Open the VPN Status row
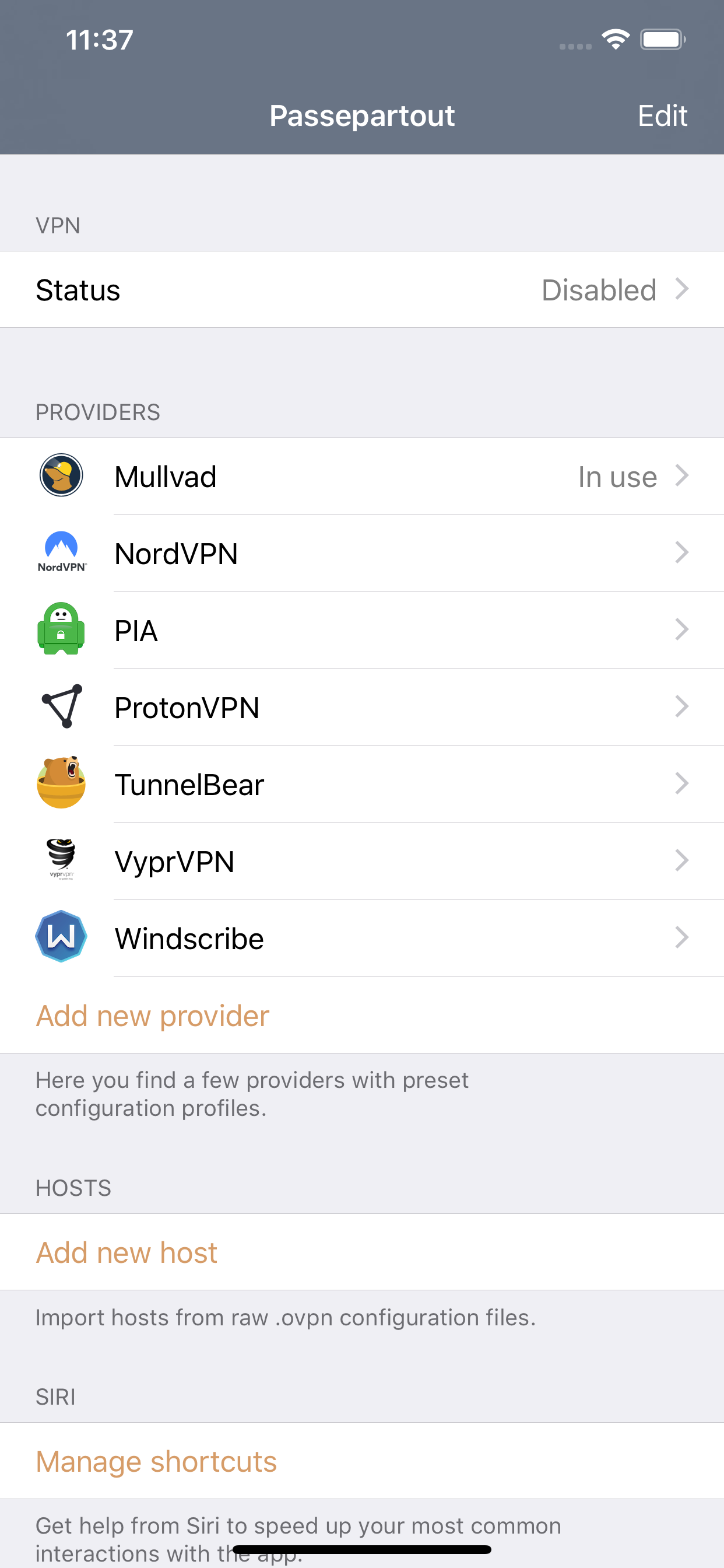 click(x=362, y=290)
